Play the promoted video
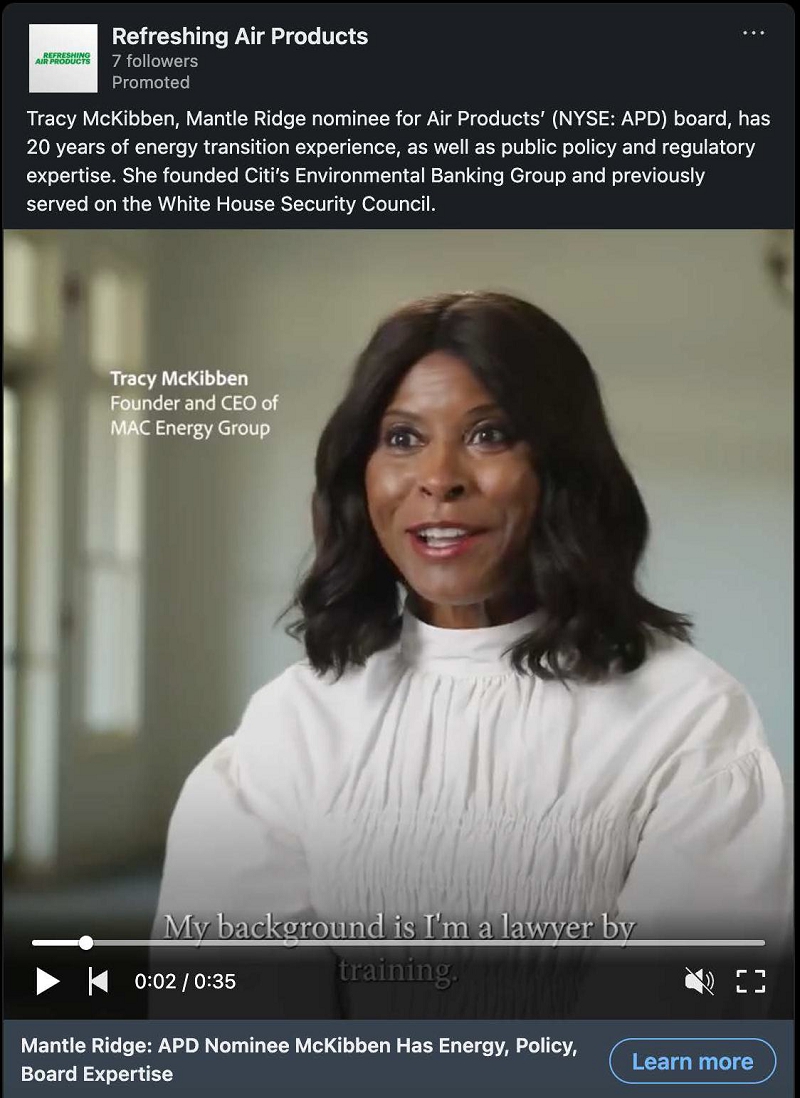Screen dimensions: 800x1098 (x=47, y=981)
